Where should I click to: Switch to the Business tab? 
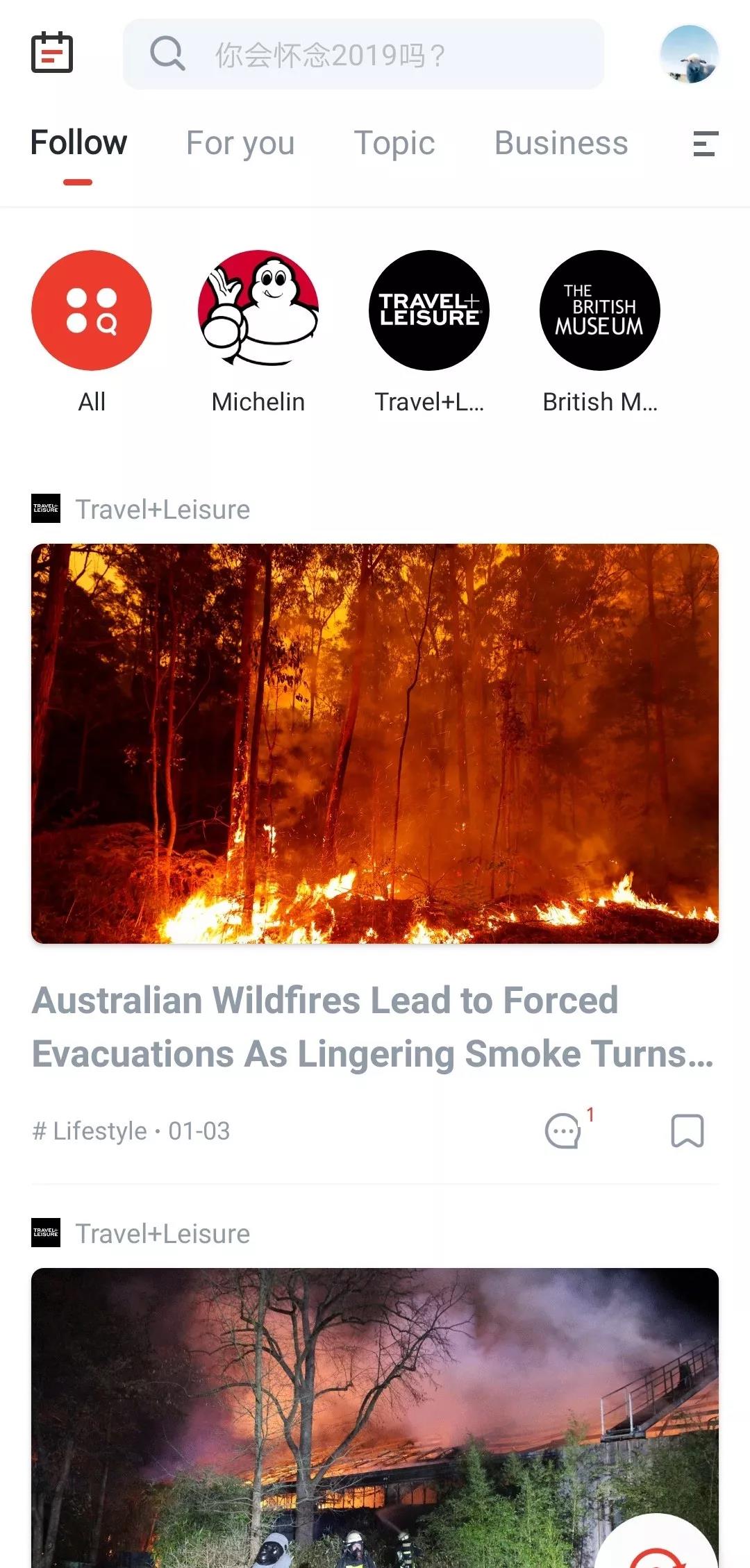[561, 143]
